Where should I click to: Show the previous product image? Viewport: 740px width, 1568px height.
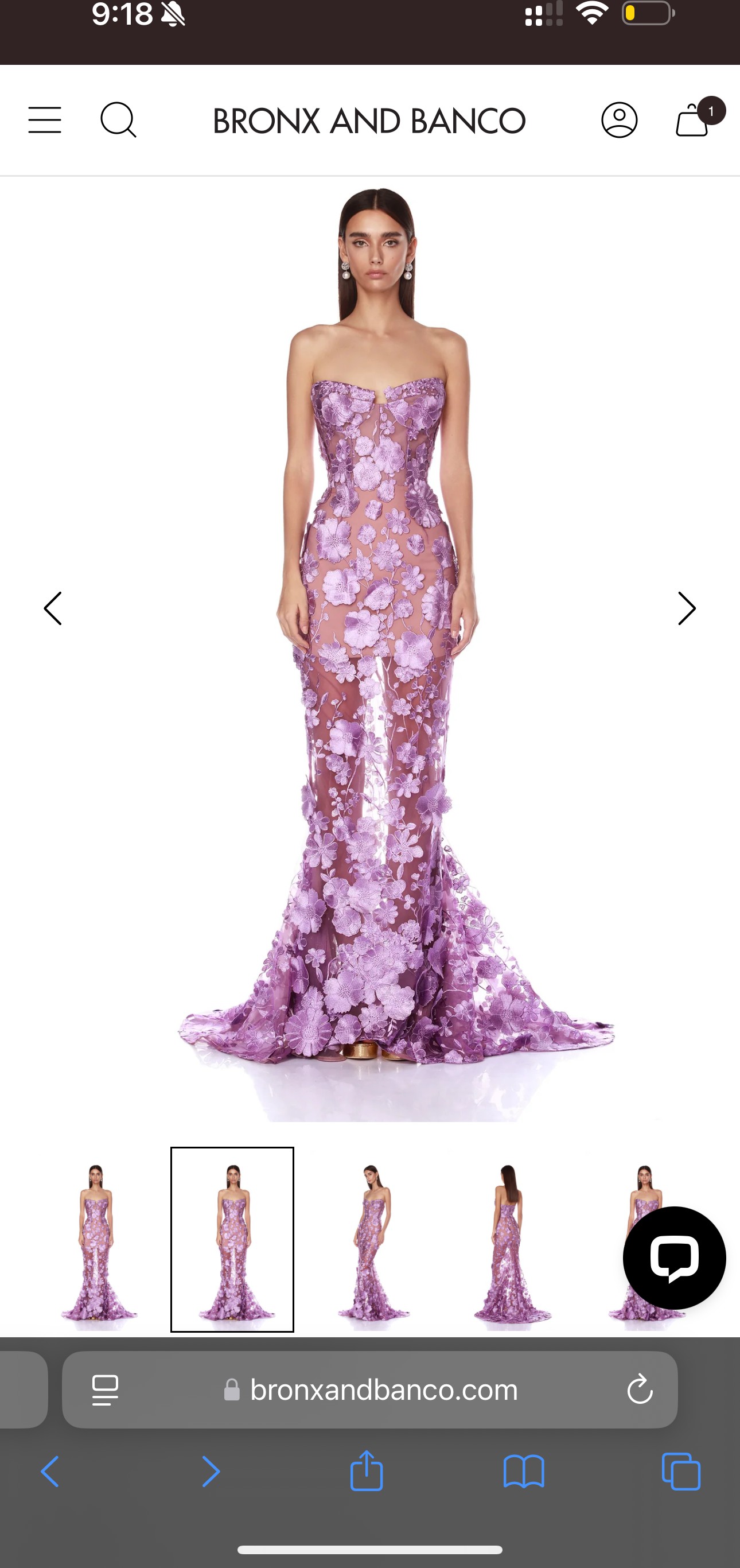click(53, 608)
